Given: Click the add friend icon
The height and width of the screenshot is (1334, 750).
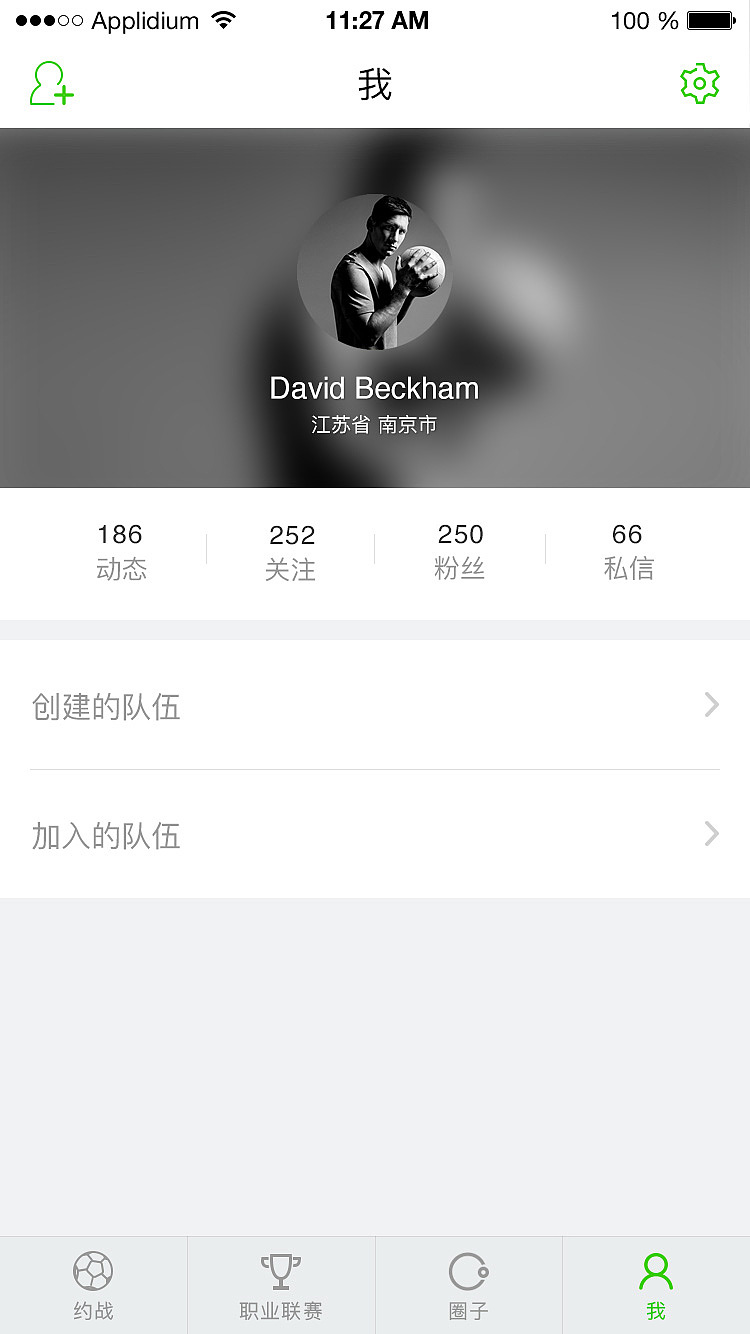Looking at the screenshot, I should [x=51, y=84].
